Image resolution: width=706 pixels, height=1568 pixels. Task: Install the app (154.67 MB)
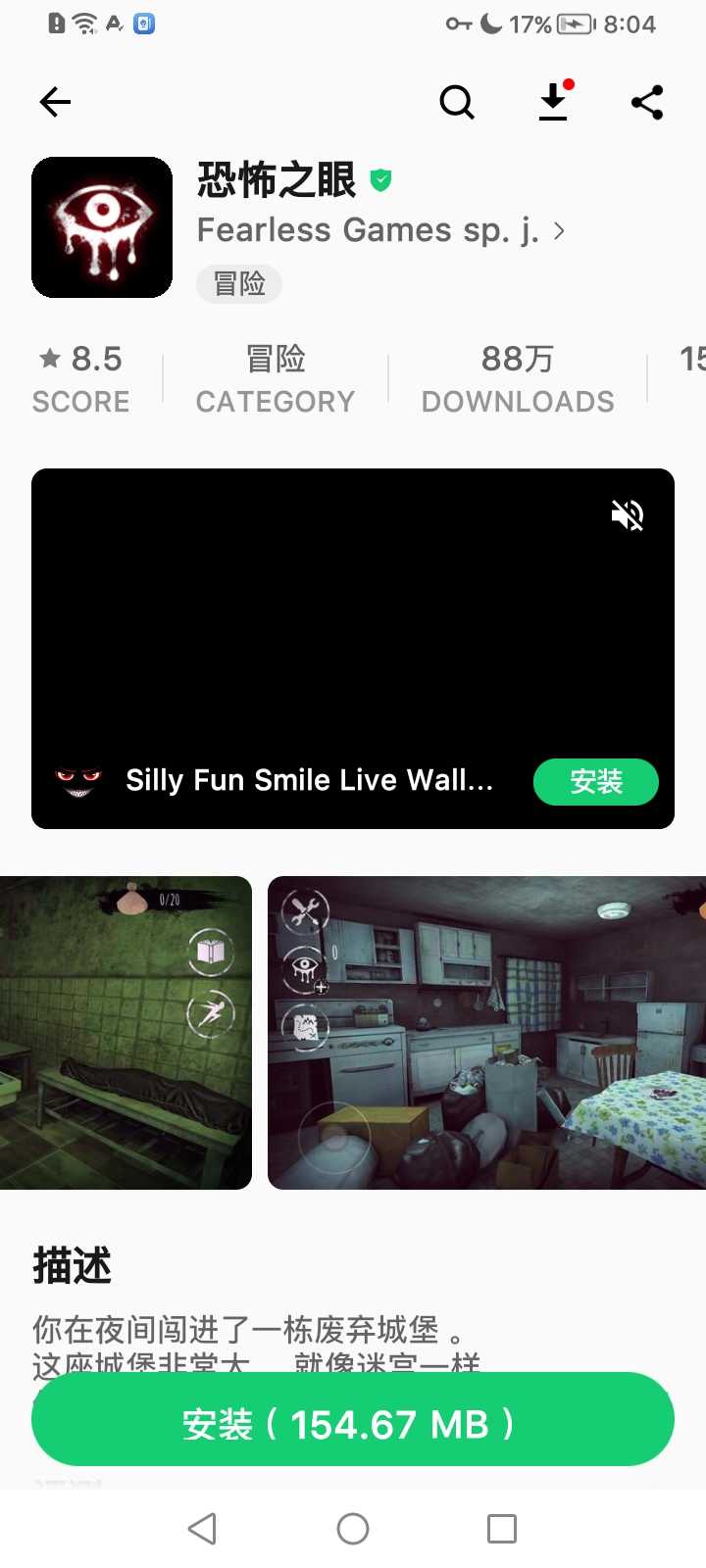pos(353,1423)
